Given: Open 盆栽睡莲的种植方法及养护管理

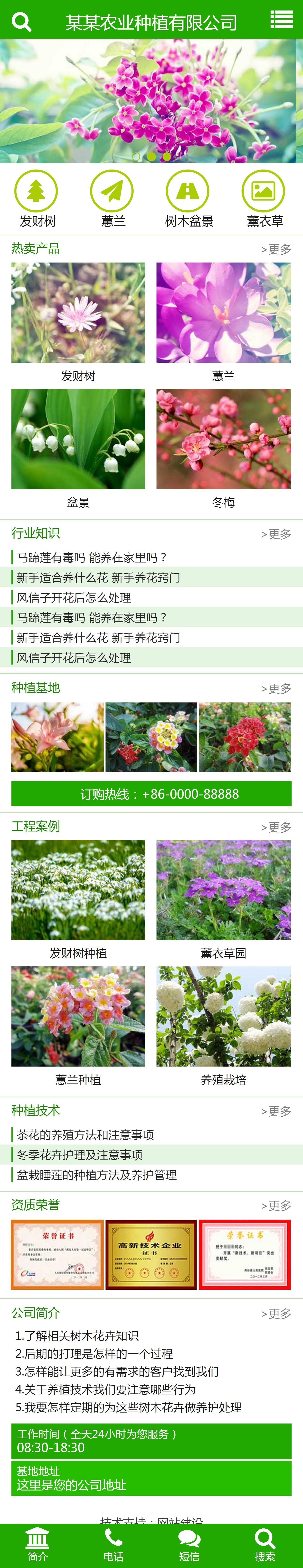Looking at the screenshot, I should click(96, 1175).
